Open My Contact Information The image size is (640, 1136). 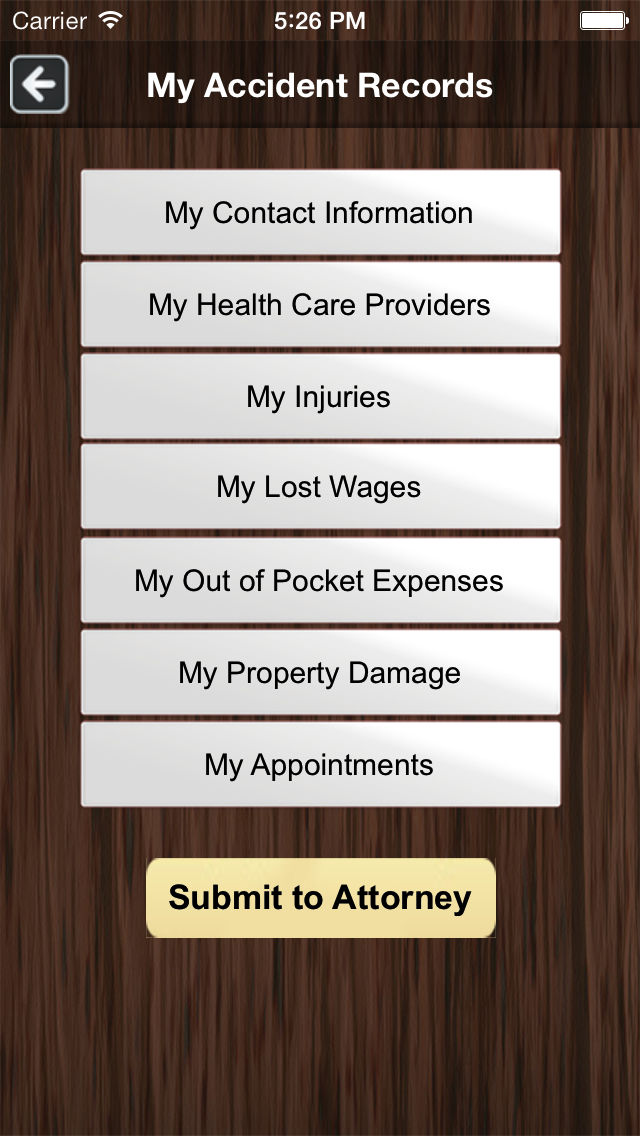(320, 212)
